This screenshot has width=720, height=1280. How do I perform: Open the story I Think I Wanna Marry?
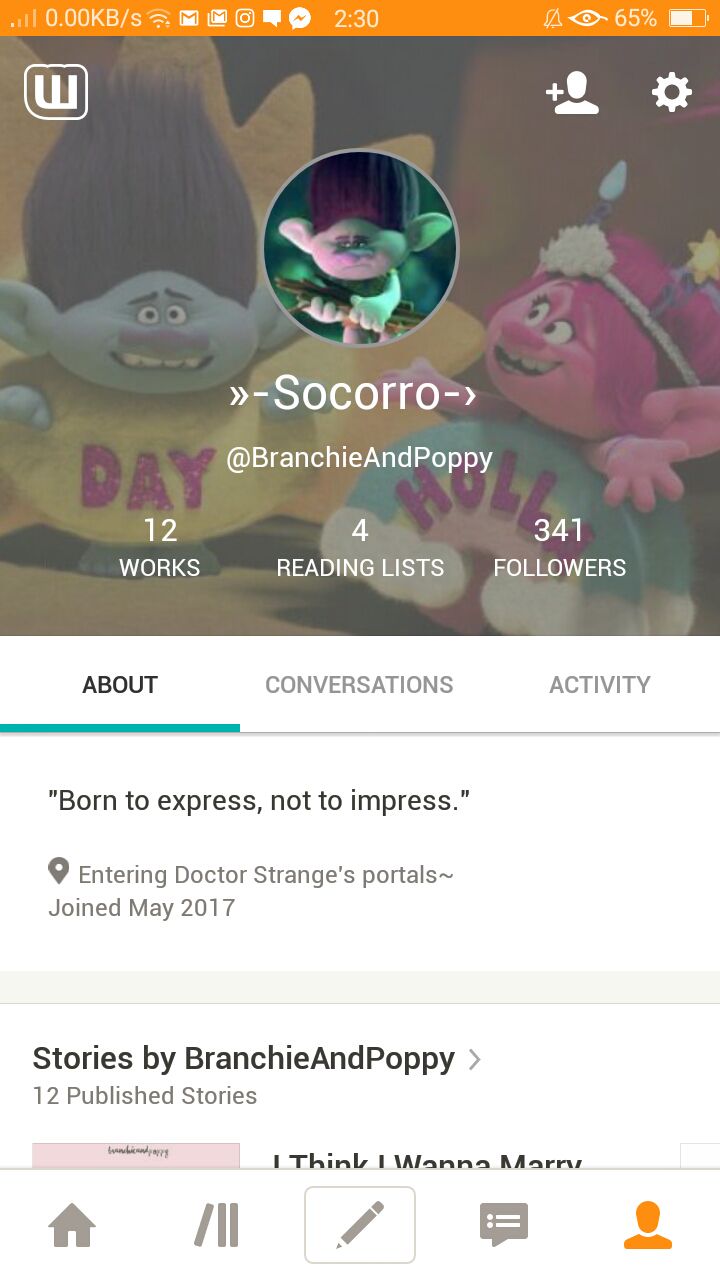point(427,1160)
